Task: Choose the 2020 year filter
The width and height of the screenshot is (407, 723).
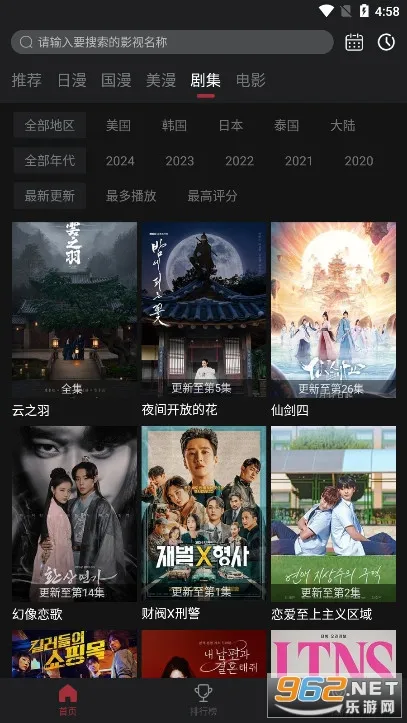Action: 359,161
